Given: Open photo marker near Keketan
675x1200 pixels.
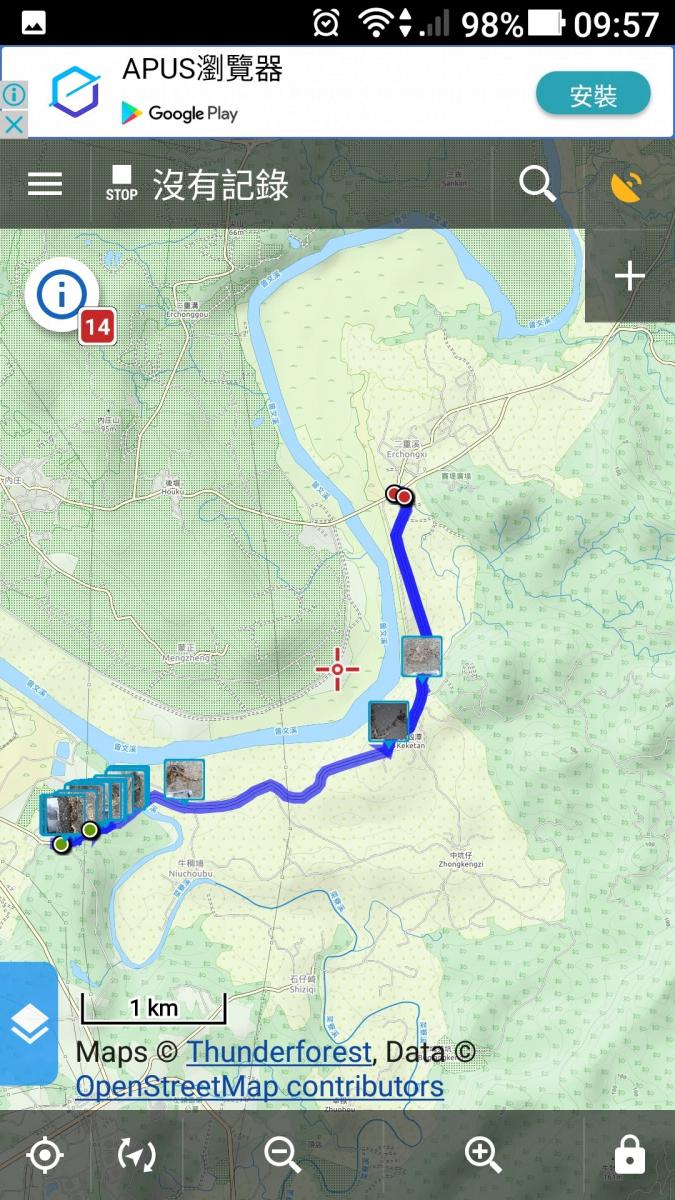Looking at the screenshot, I should (388, 721).
